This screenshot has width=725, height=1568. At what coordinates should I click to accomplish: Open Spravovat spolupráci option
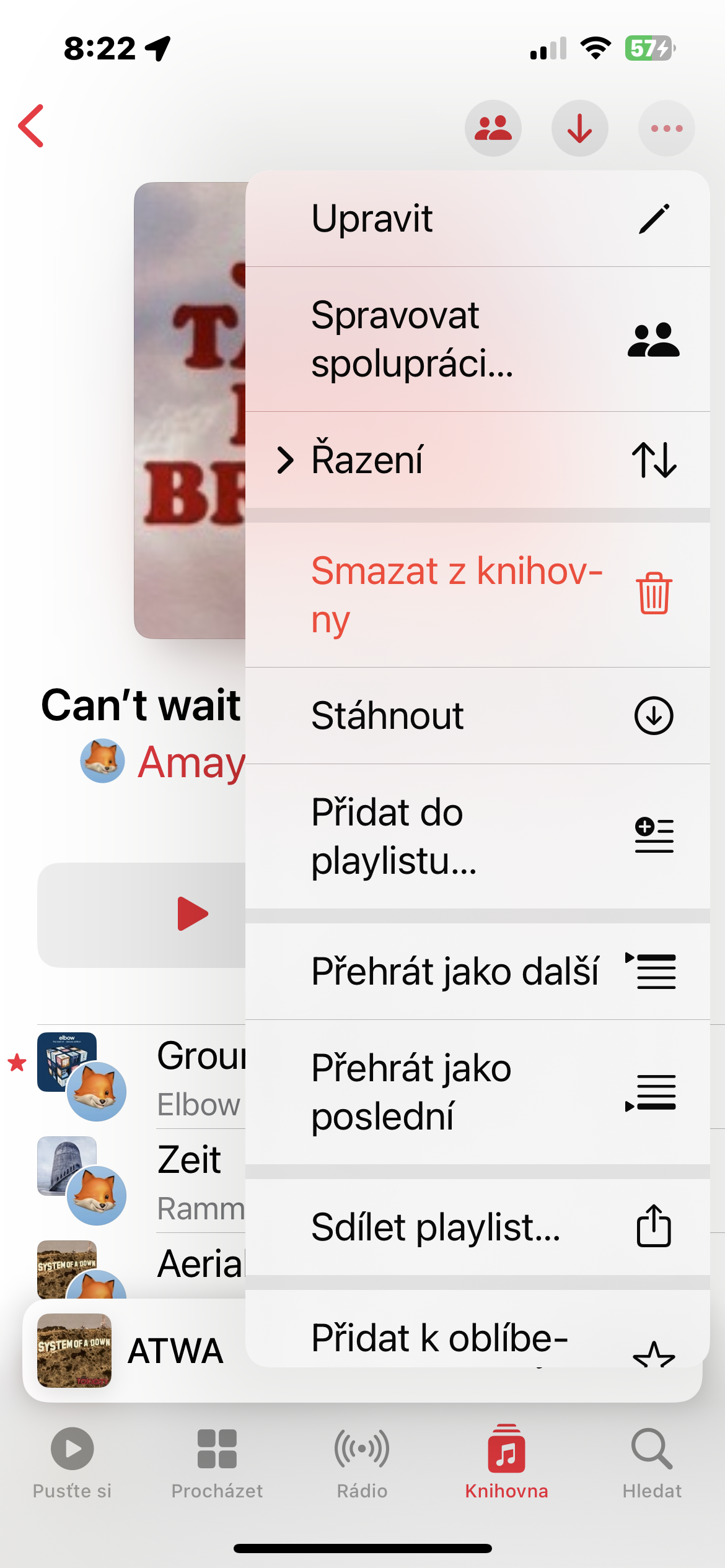477,339
